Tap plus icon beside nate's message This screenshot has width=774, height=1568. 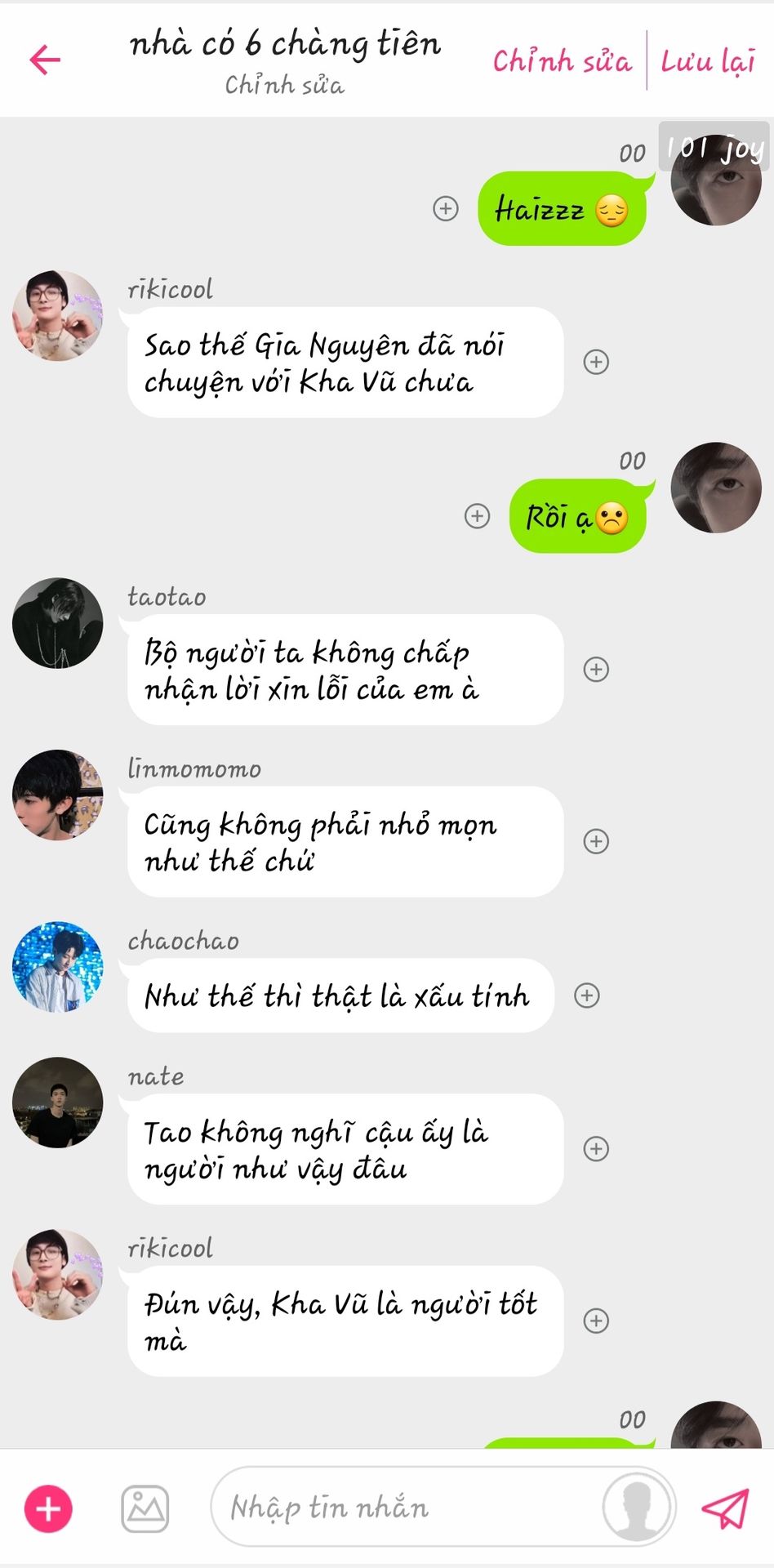point(596,1149)
